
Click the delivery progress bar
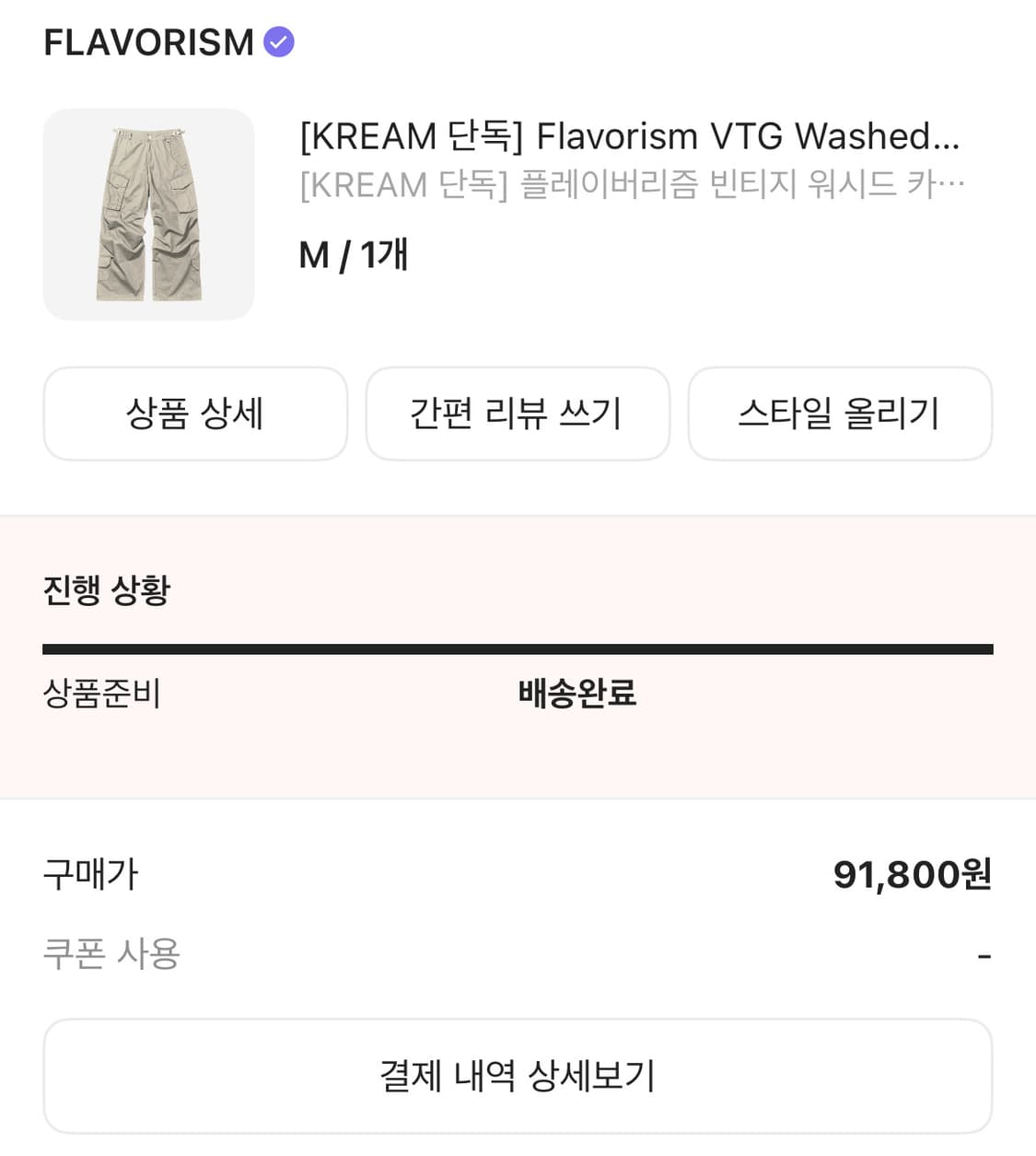point(518,645)
